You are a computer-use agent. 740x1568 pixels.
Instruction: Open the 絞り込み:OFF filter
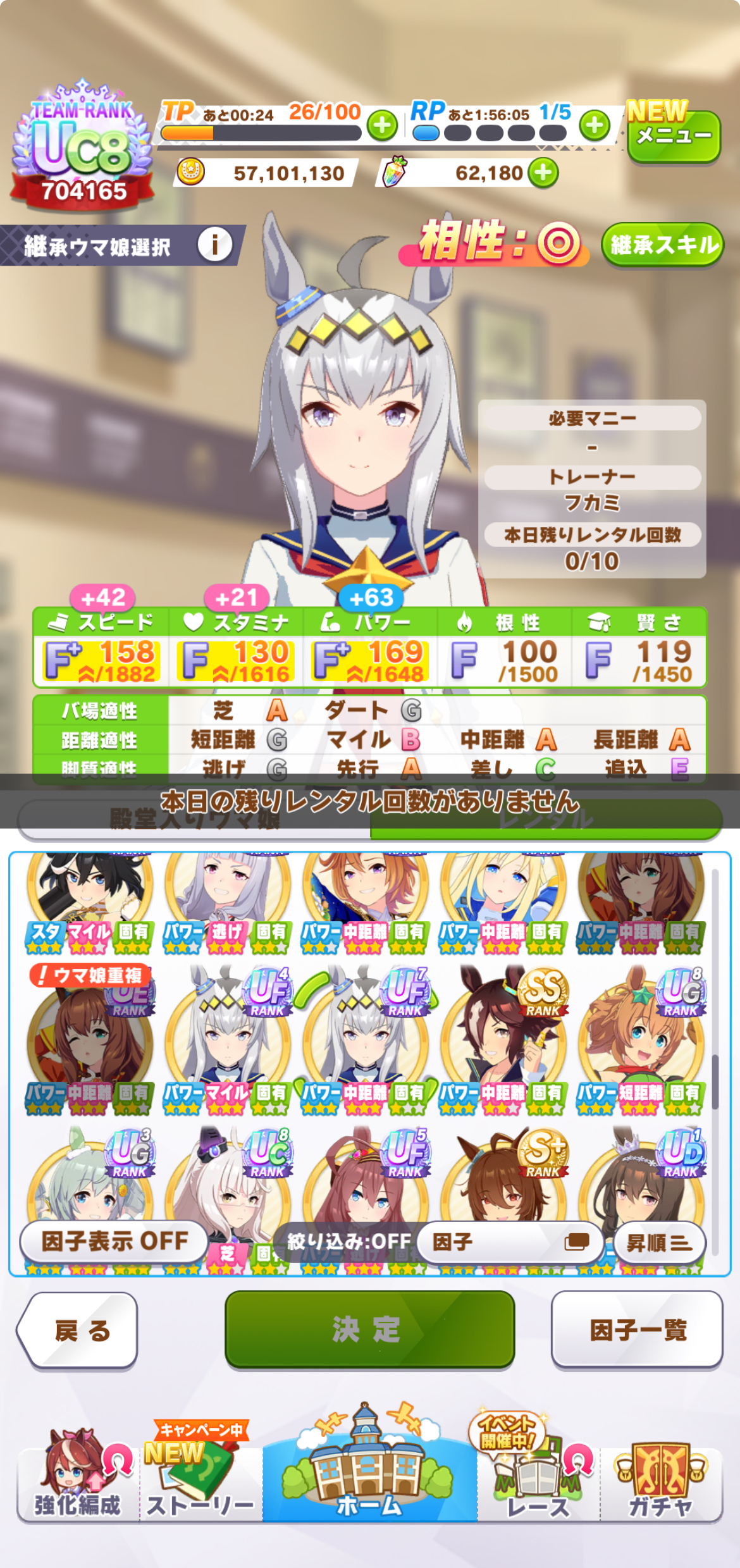pyautogui.click(x=349, y=1241)
